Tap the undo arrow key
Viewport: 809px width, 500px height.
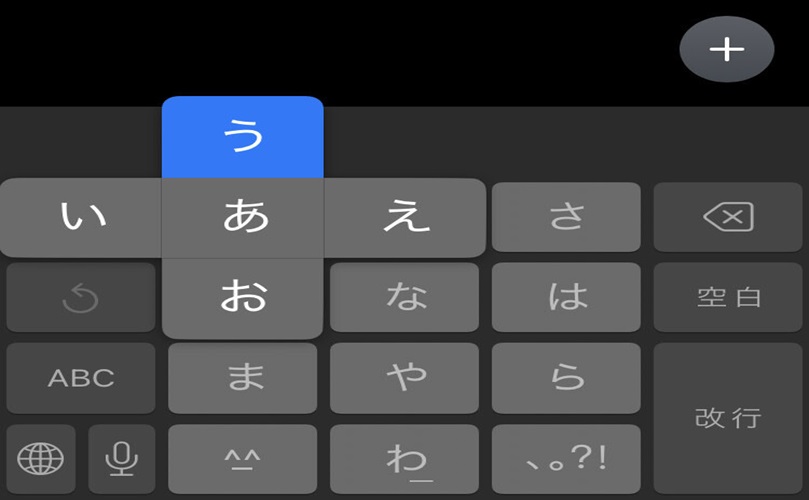tap(81, 297)
